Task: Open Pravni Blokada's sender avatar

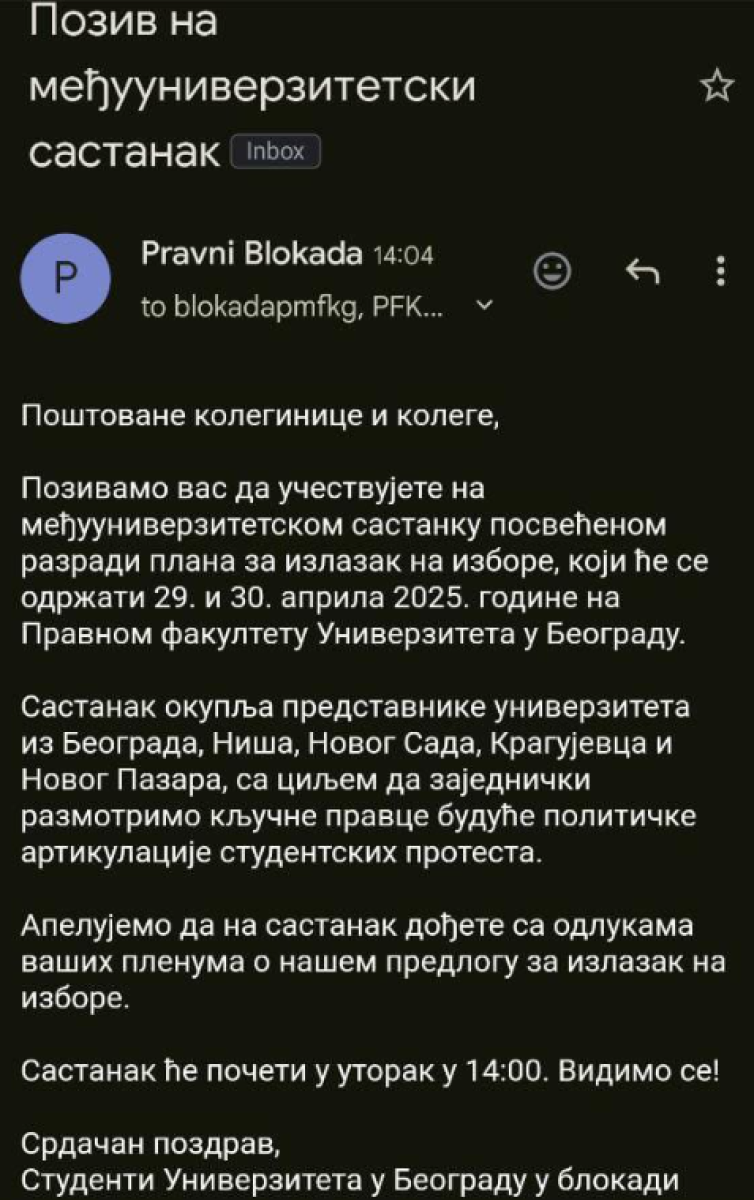Action: 66,279
